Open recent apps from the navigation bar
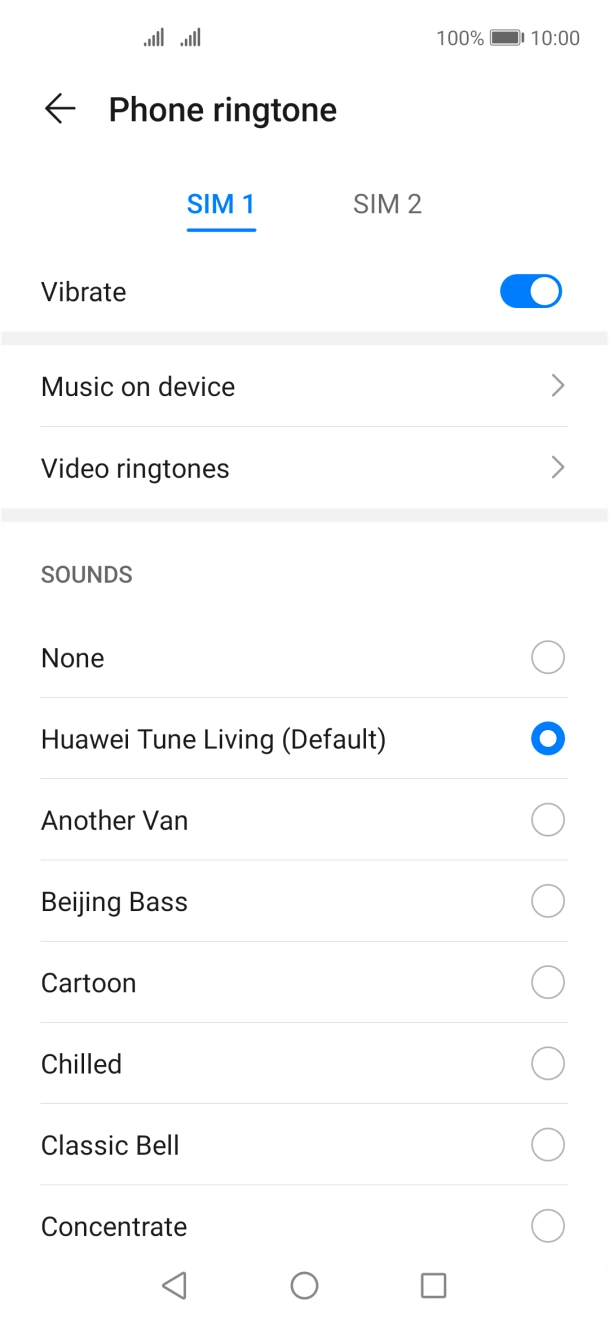Viewport: 609px width, 1320px height. (433, 1285)
